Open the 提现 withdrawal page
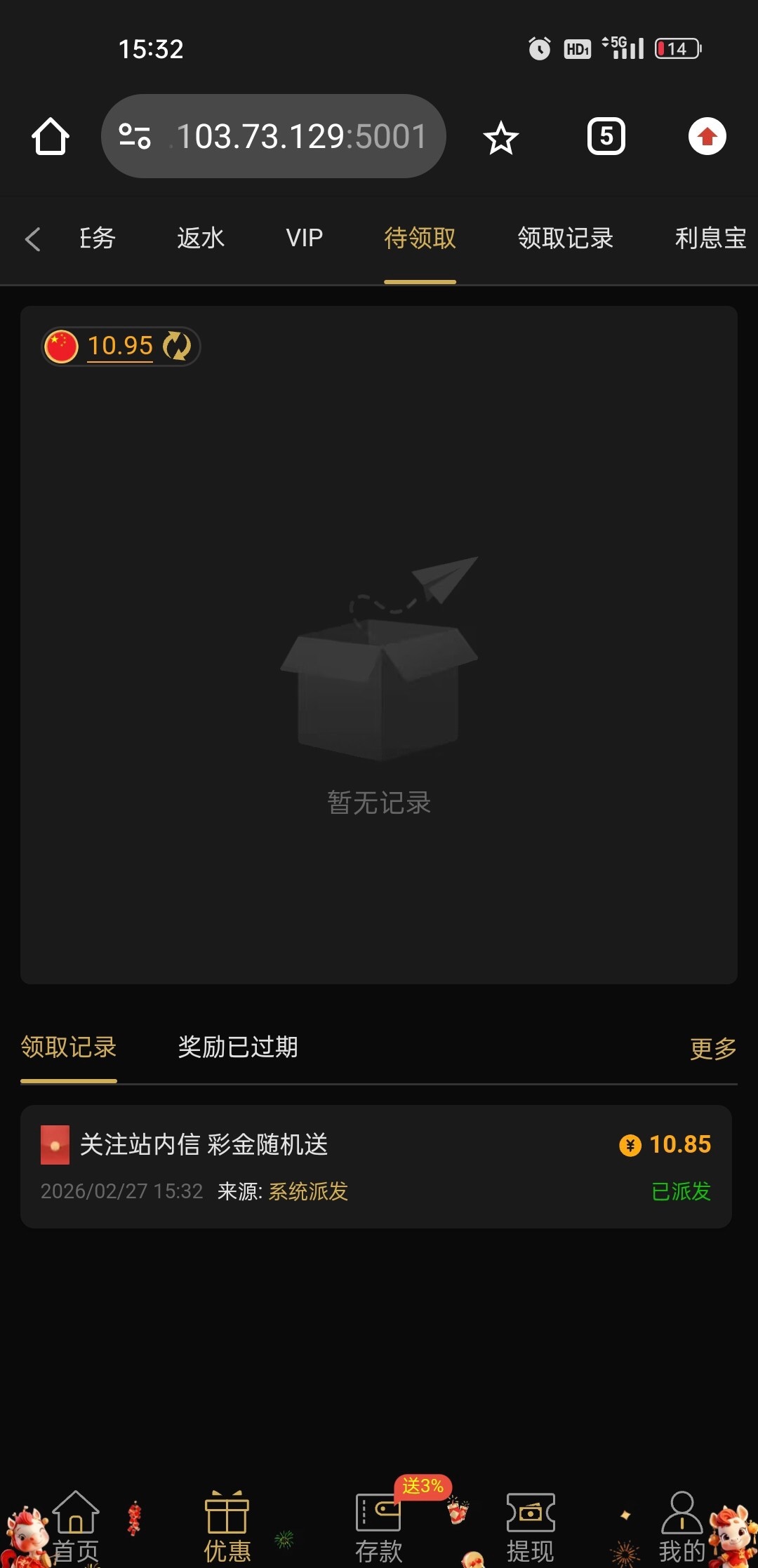 coord(531,1527)
